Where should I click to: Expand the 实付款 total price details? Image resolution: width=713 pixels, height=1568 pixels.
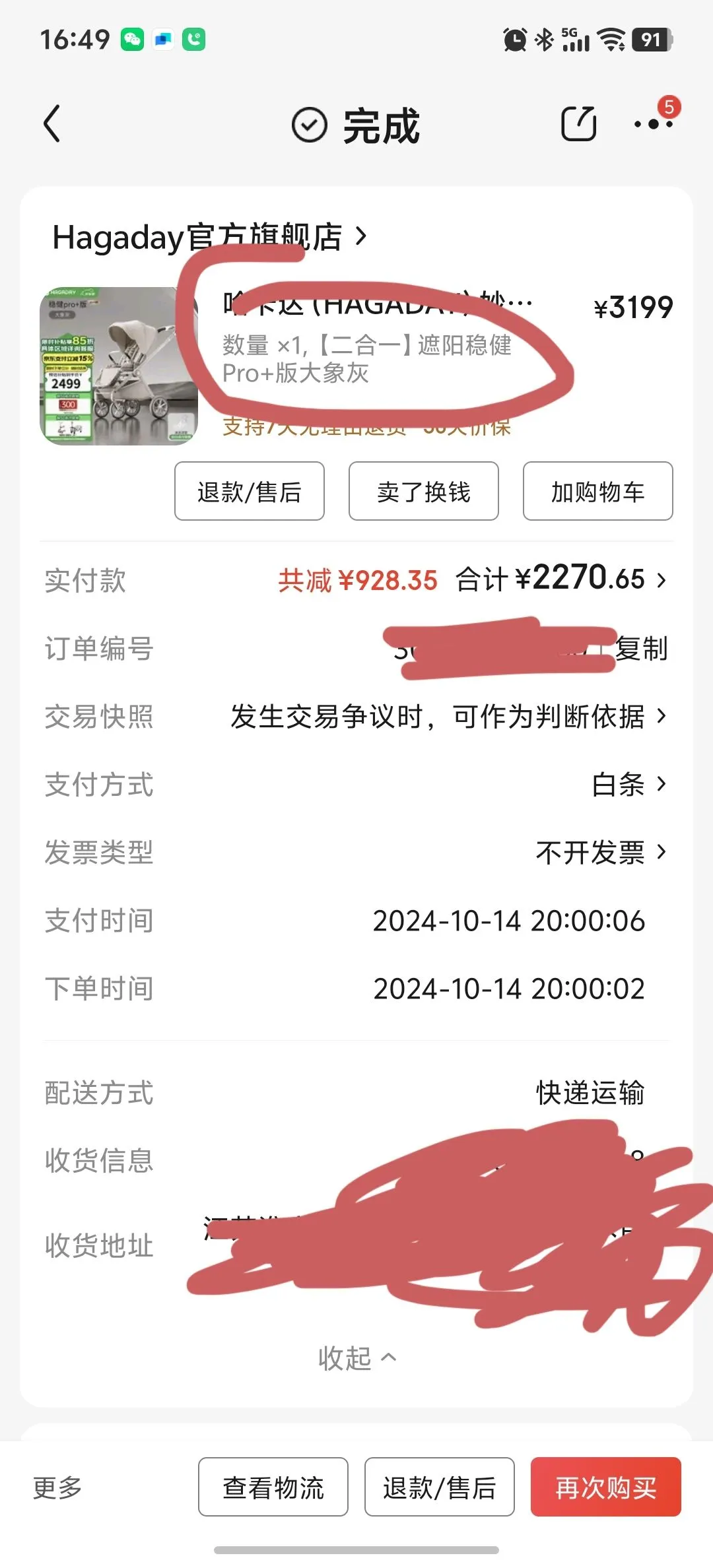tap(356, 580)
